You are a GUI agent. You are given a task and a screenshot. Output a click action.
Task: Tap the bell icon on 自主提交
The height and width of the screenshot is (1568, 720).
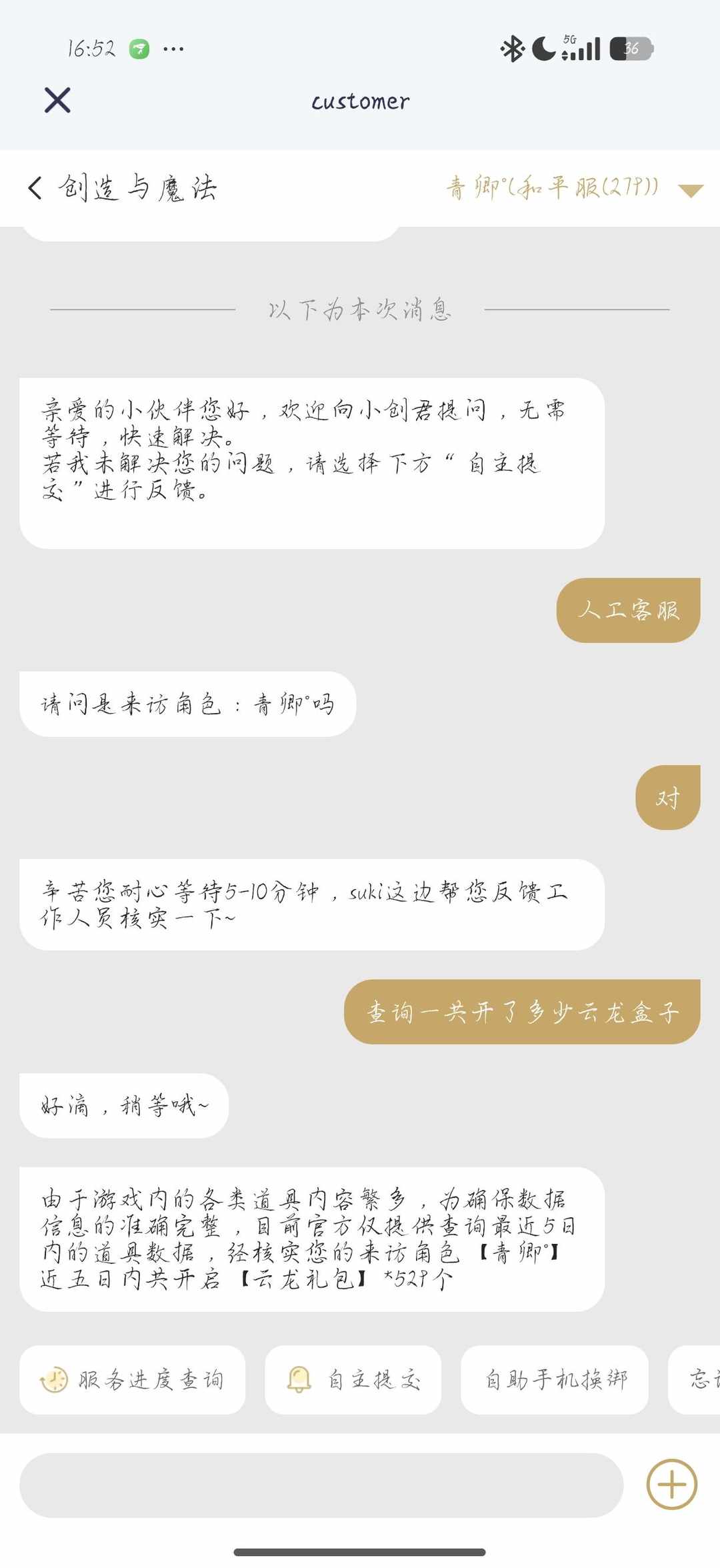(299, 1379)
